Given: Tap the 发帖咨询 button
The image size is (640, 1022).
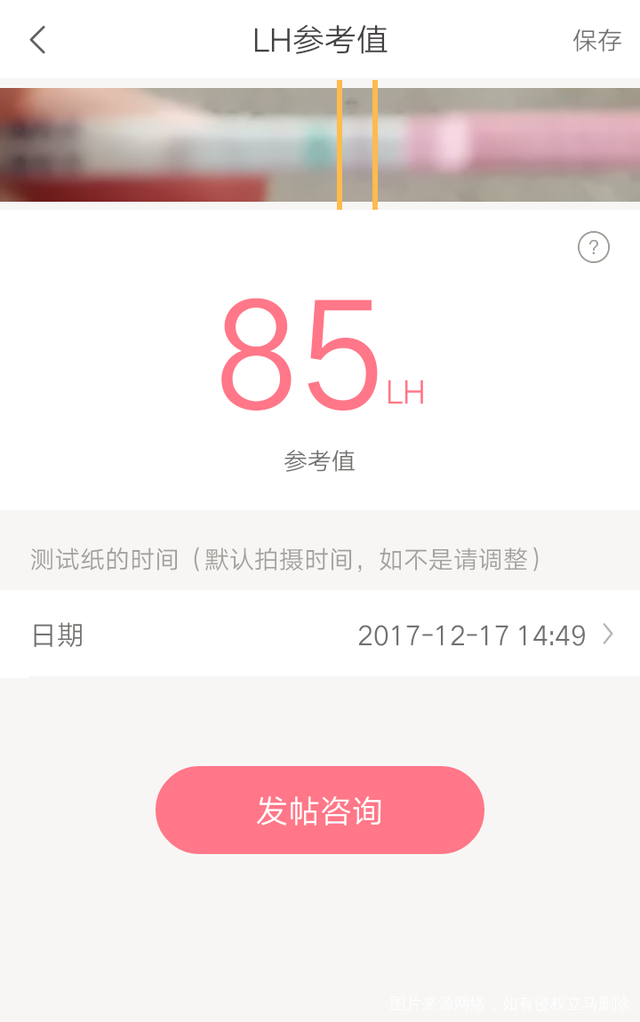Looking at the screenshot, I should (320, 810).
